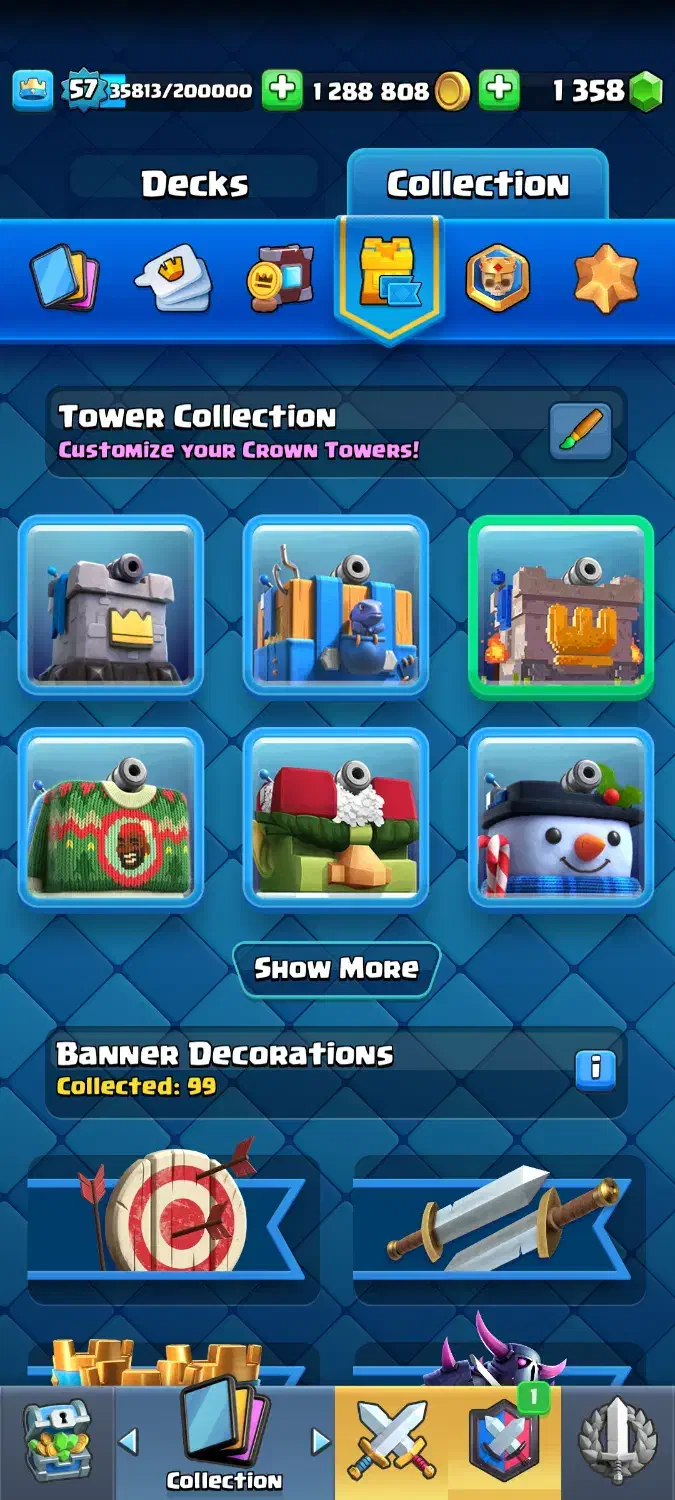Open the battle banners collection tab
This screenshot has height=1500, width=675.
tap(282, 278)
